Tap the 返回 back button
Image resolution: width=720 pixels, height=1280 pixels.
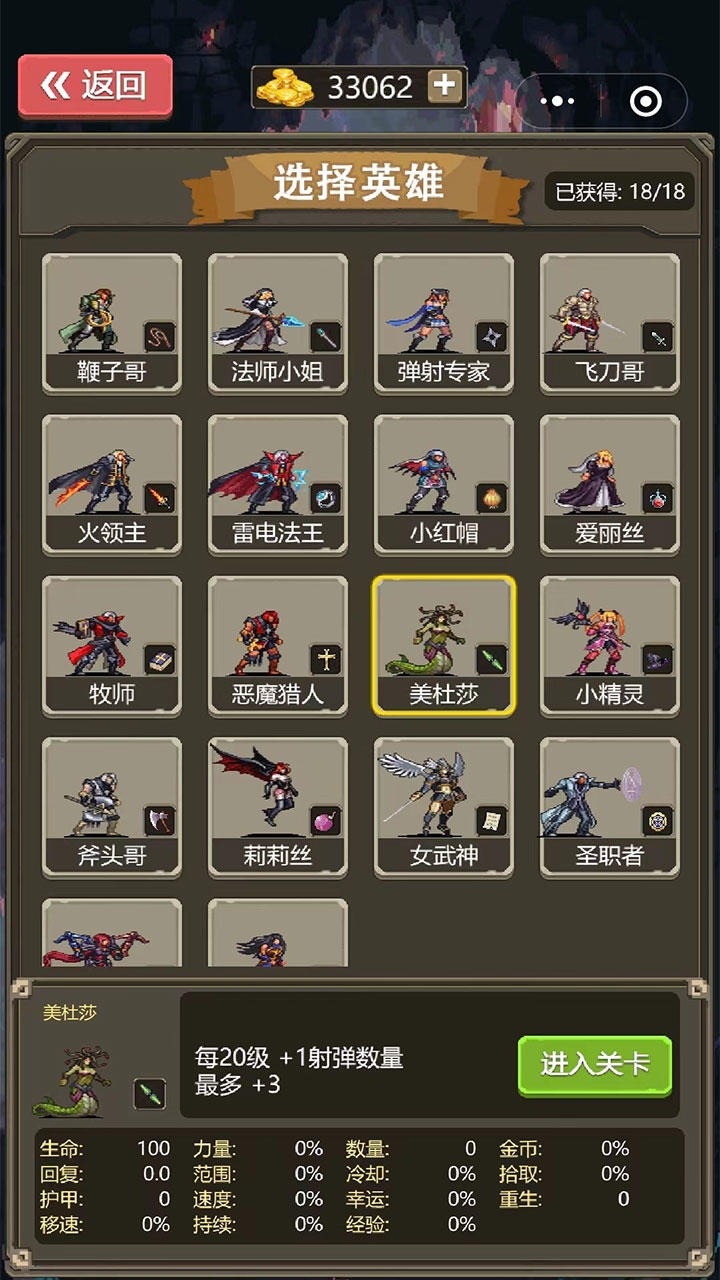tap(95, 86)
